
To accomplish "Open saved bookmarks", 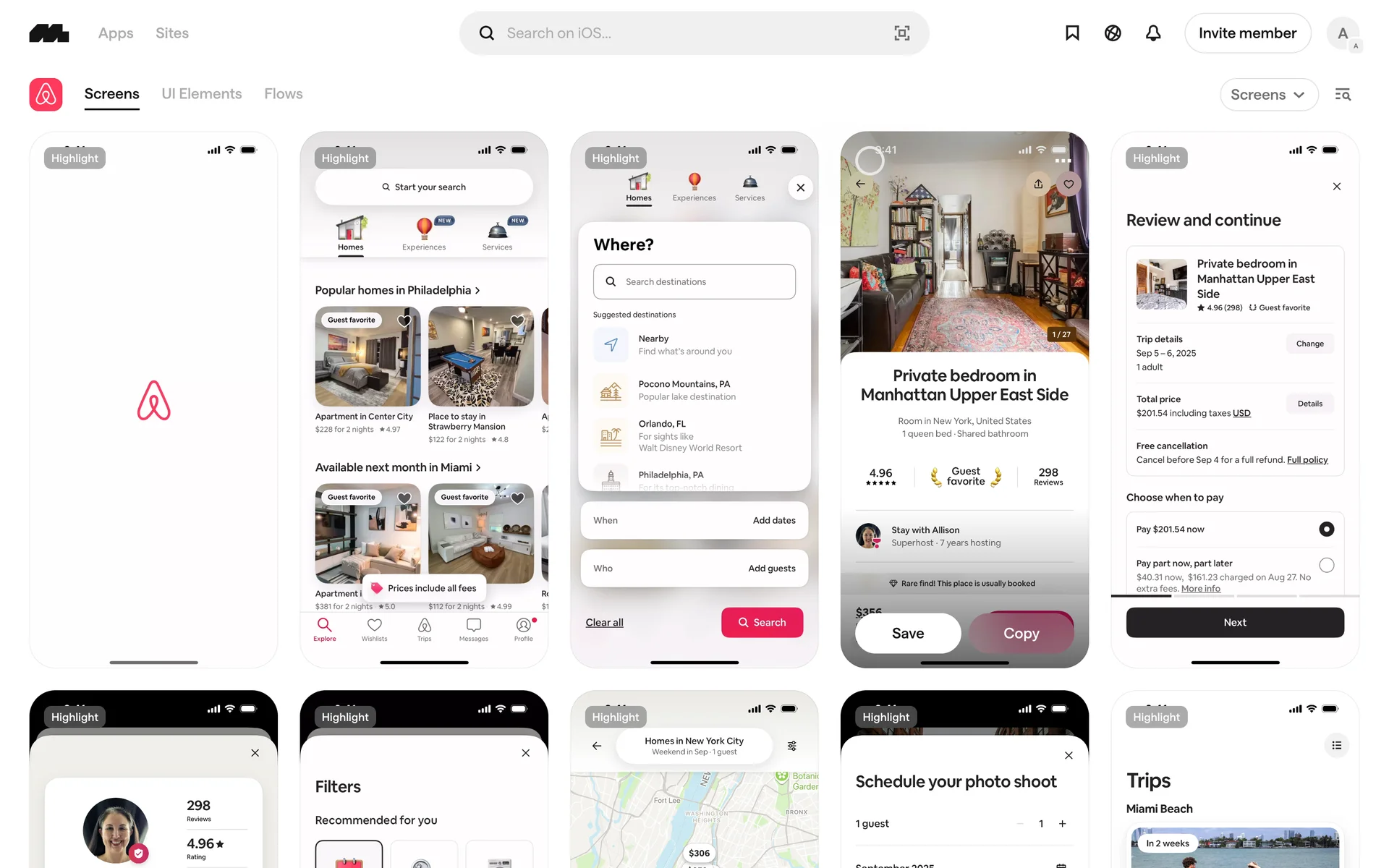I will pyautogui.click(x=1072, y=33).
